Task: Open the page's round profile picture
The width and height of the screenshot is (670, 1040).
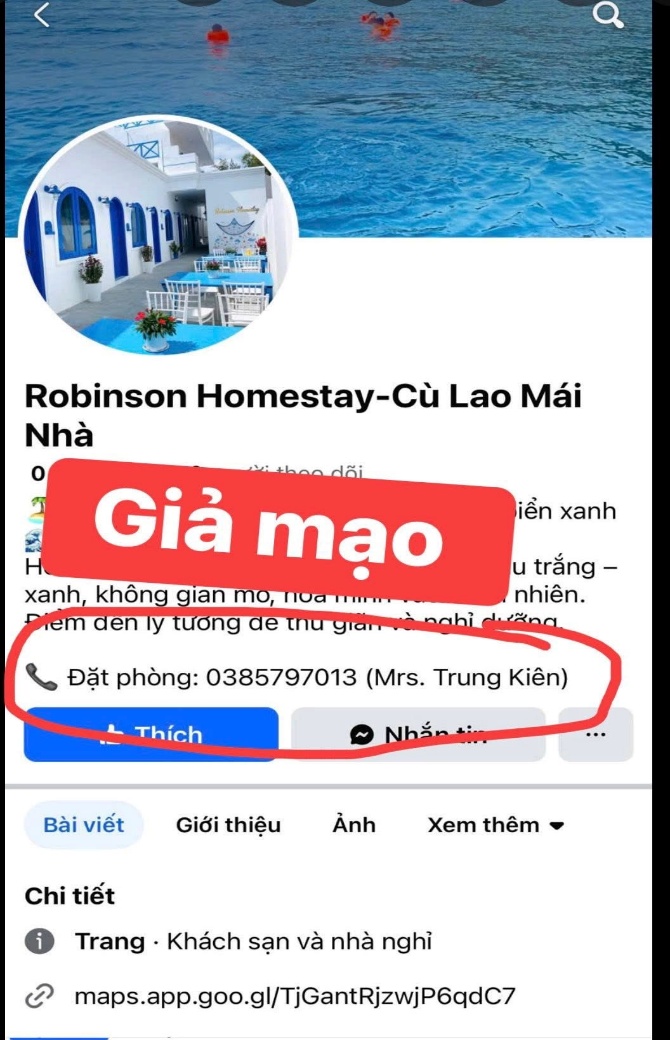Action: 158,236
